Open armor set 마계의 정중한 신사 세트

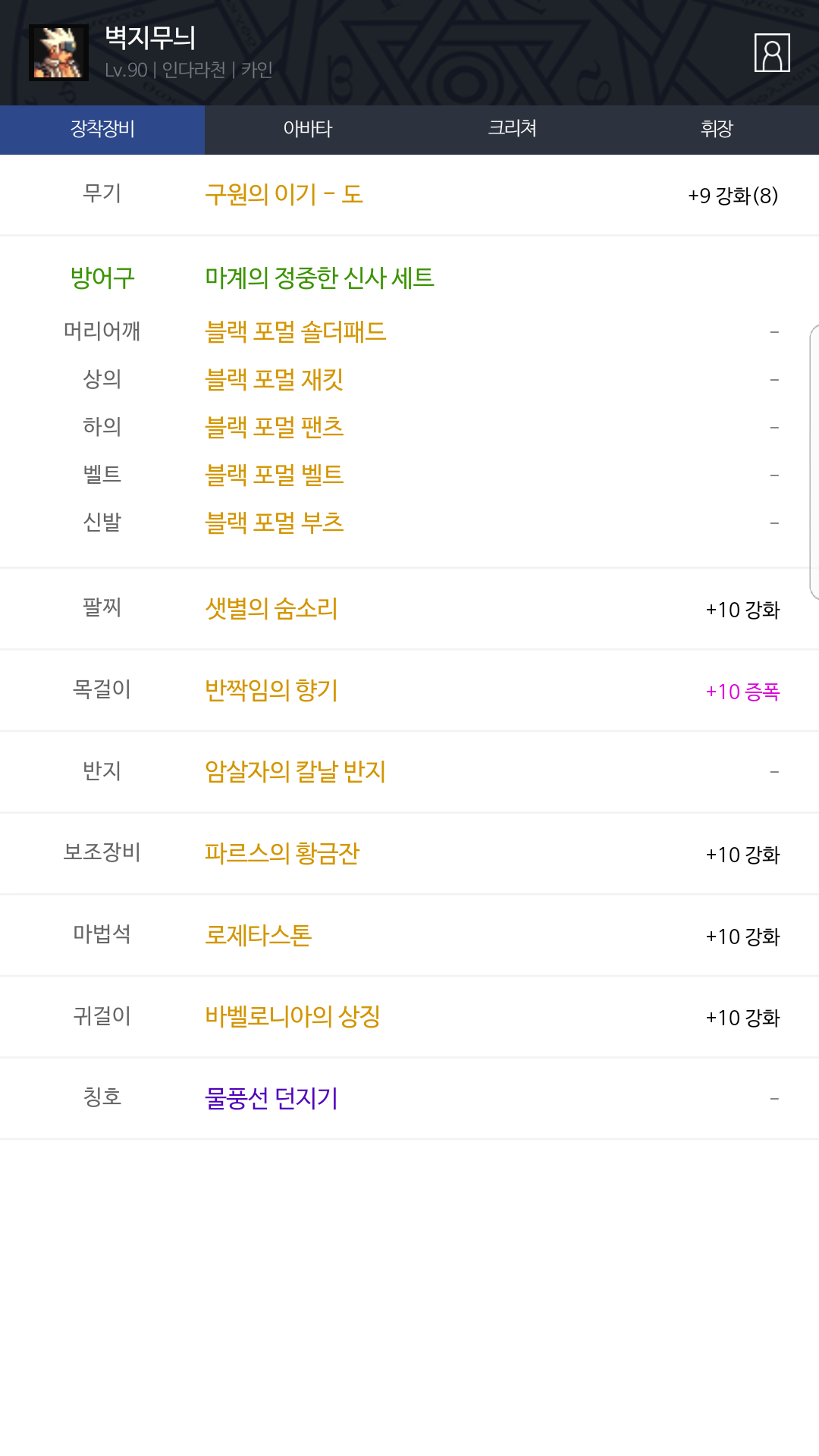coord(319,278)
